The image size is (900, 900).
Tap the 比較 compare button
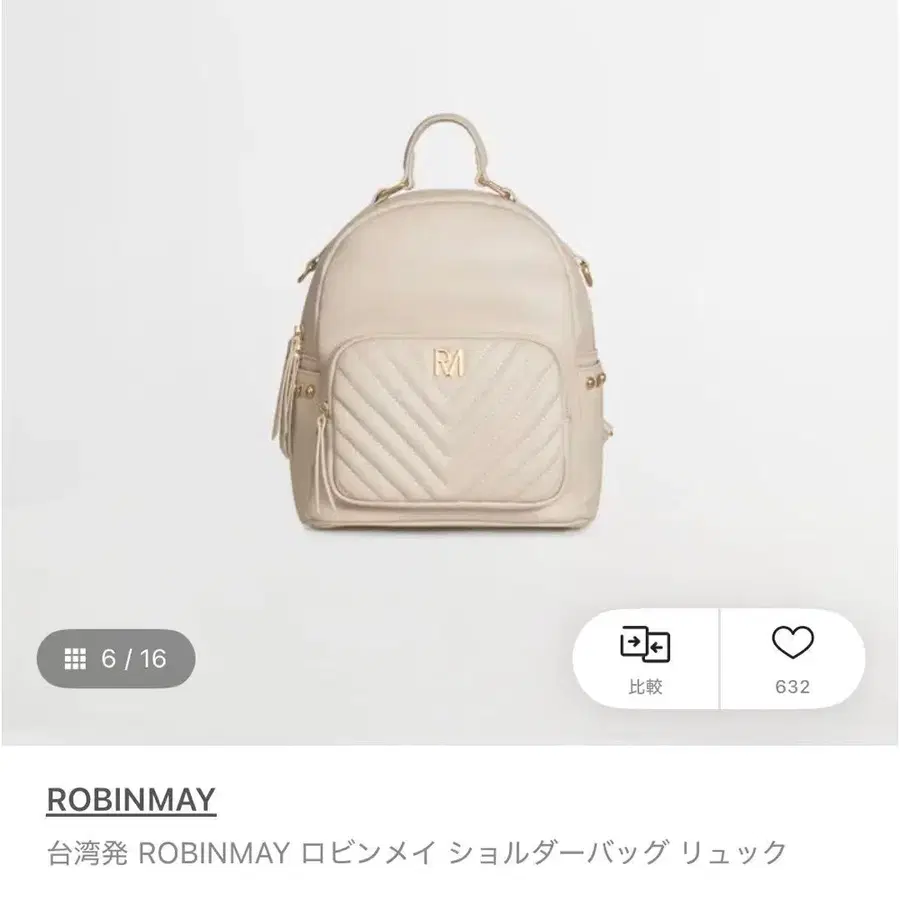pos(646,659)
